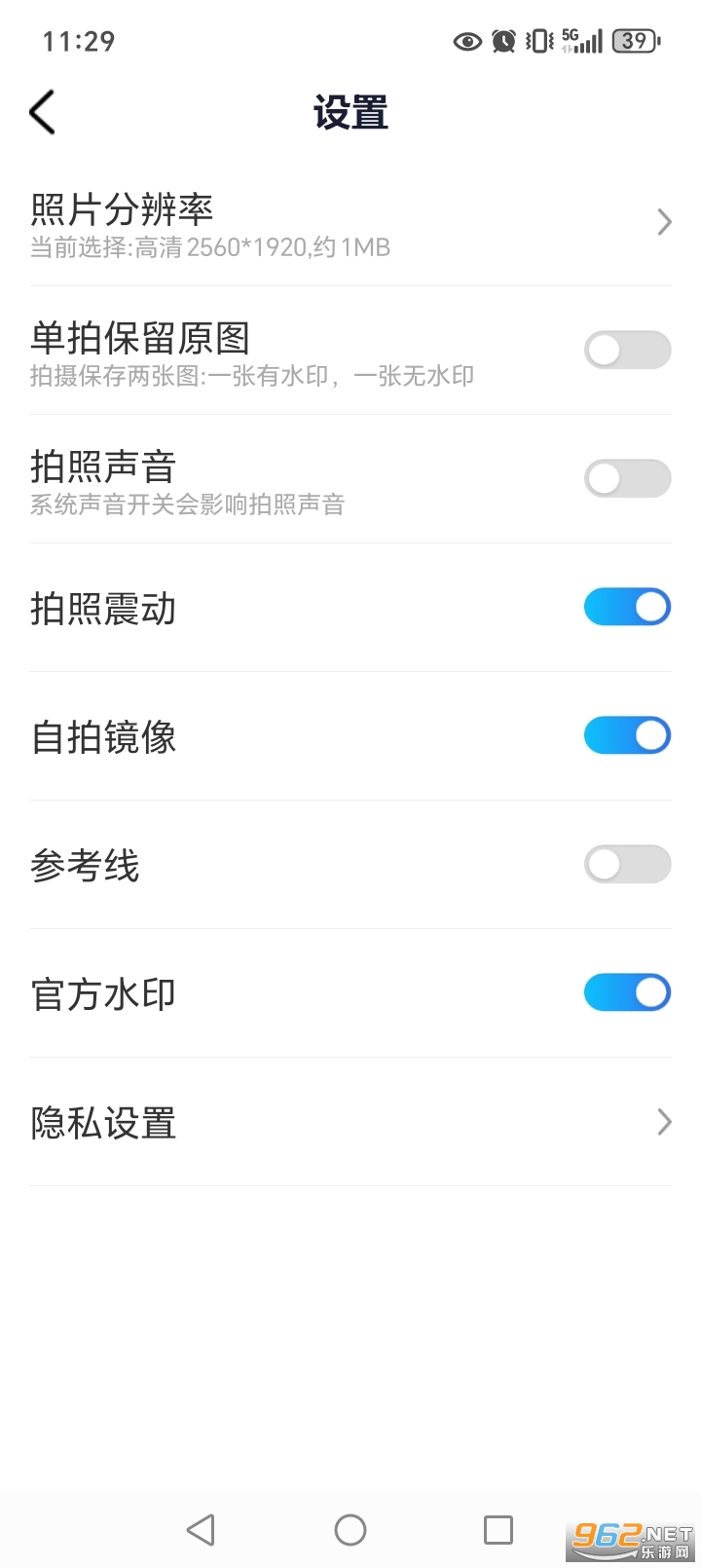Open 隐私设置 privacy settings via its chevron
701x1568 pixels.
point(664,1123)
